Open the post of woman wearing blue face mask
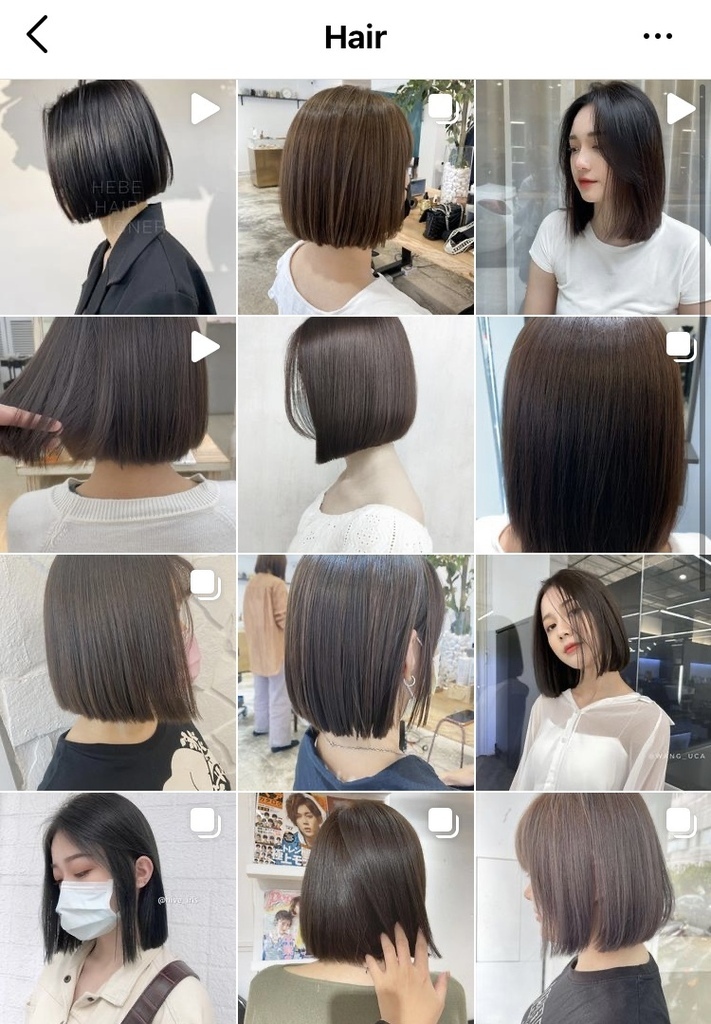 tap(118, 908)
